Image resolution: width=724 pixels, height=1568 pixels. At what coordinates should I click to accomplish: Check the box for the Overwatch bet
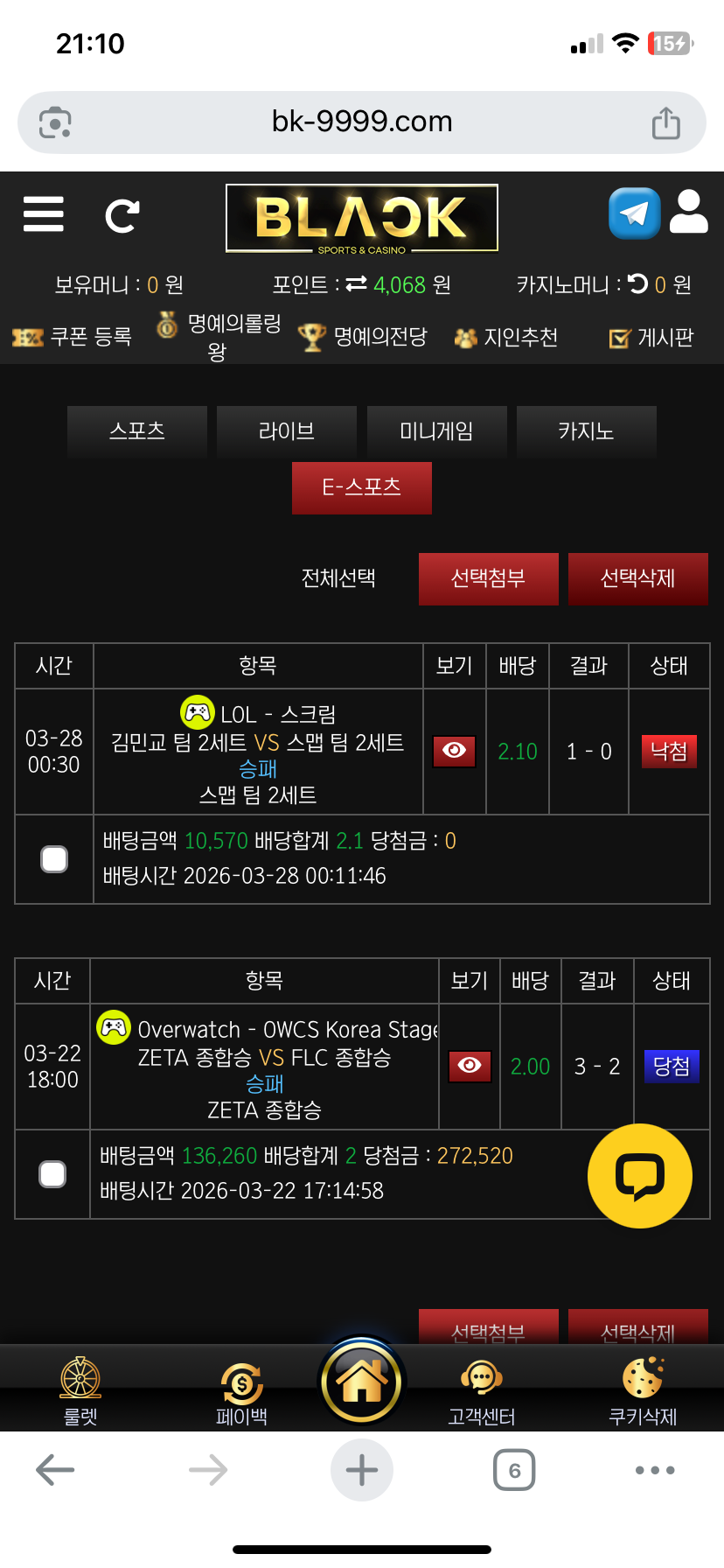[52, 1174]
